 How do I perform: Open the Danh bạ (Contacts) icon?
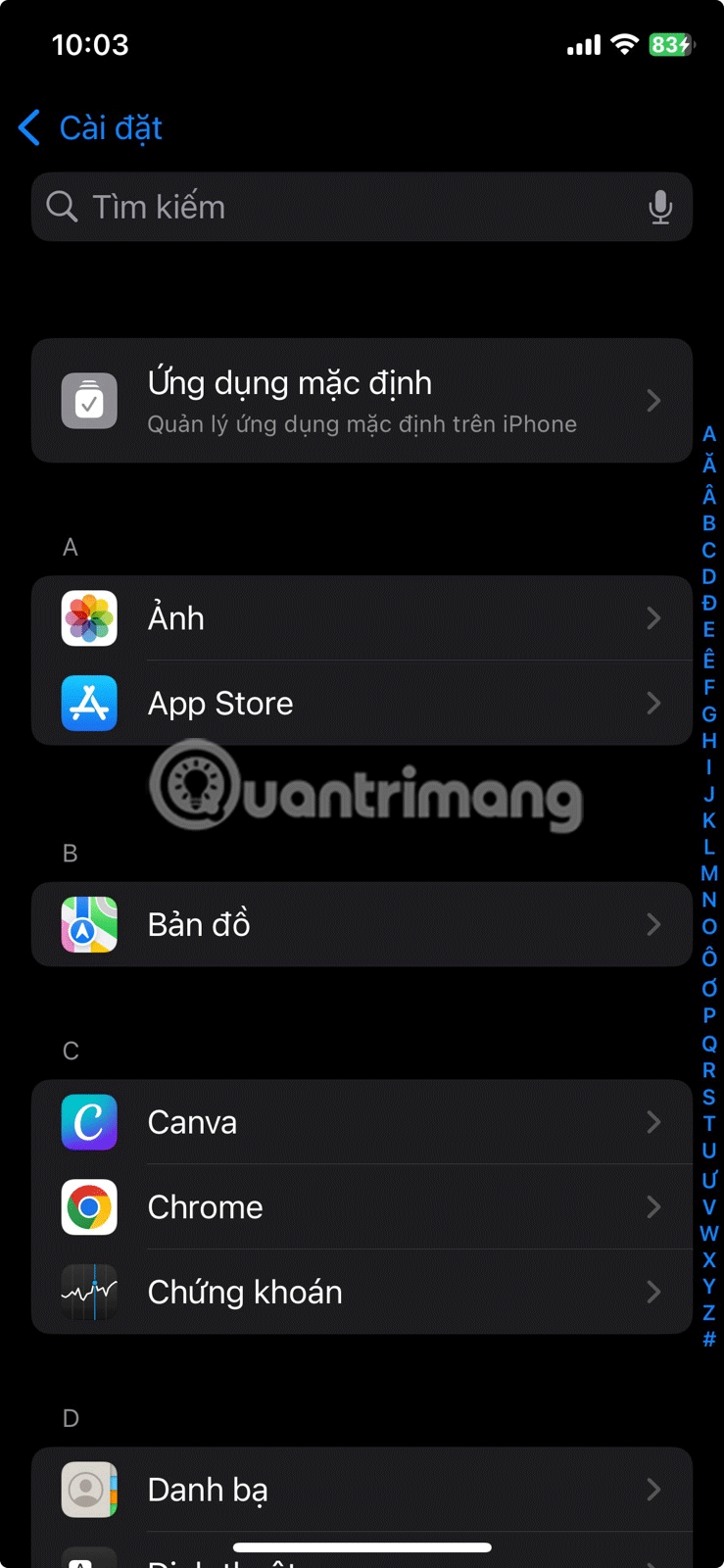click(89, 1490)
